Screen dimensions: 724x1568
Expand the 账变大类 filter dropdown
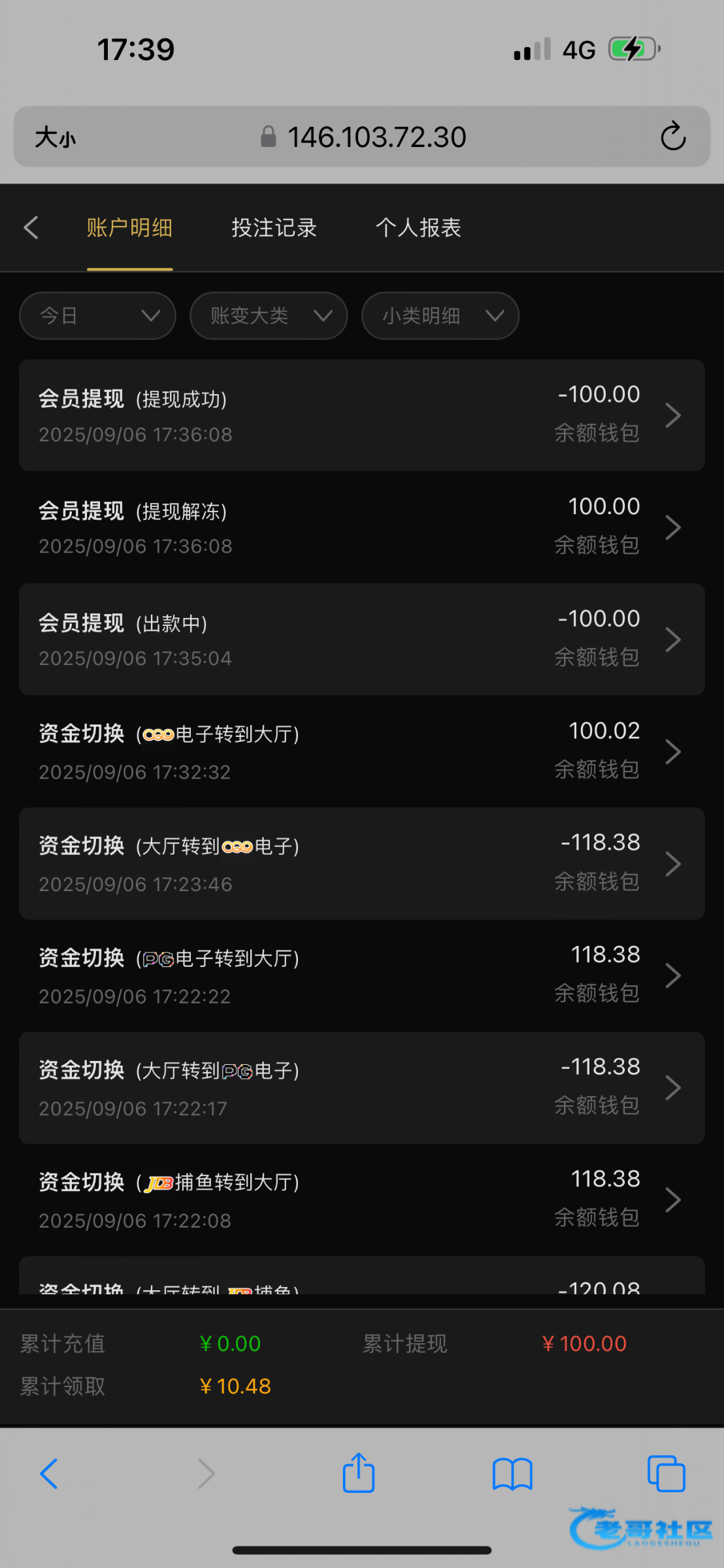click(269, 316)
